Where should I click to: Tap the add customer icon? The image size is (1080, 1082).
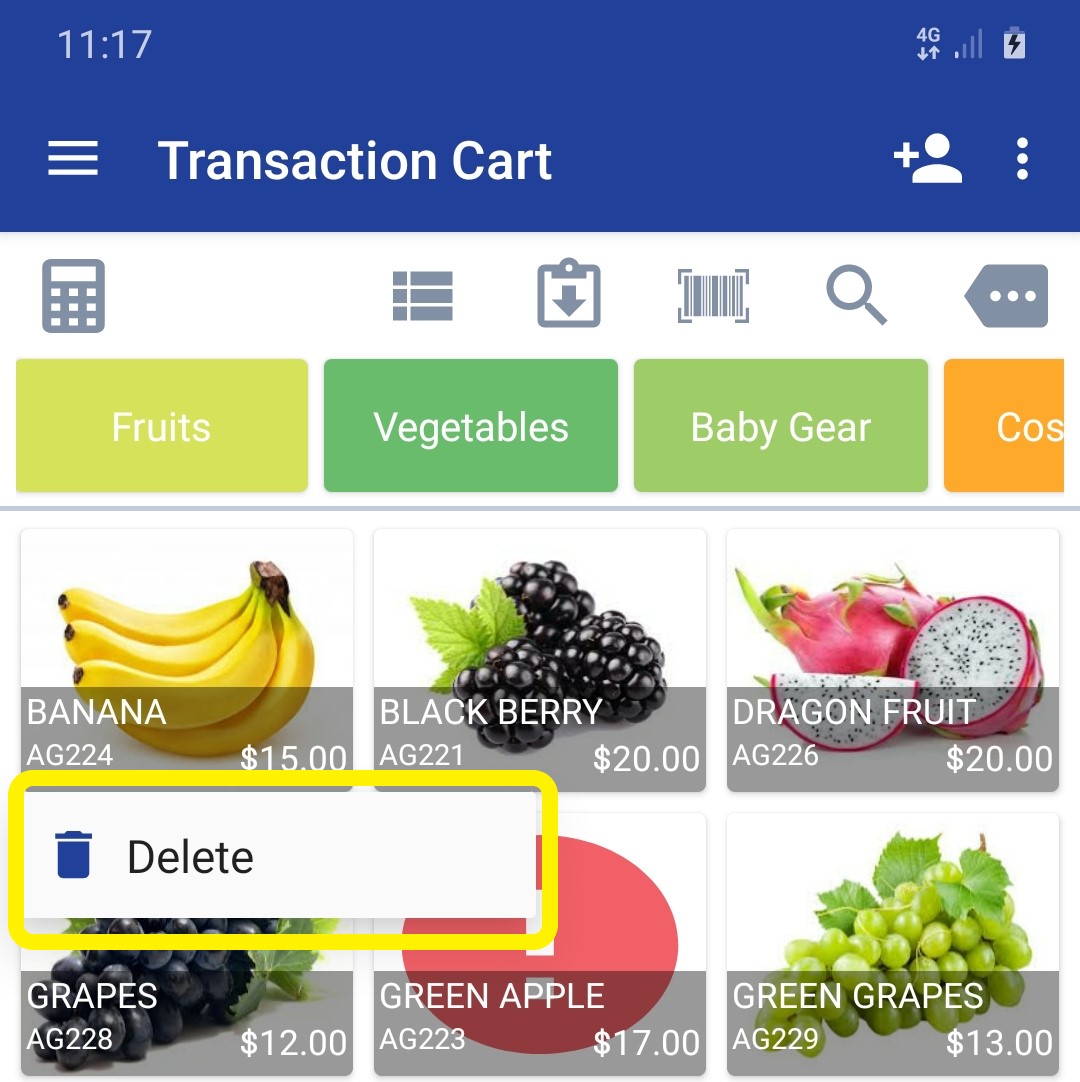pos(927,159)
